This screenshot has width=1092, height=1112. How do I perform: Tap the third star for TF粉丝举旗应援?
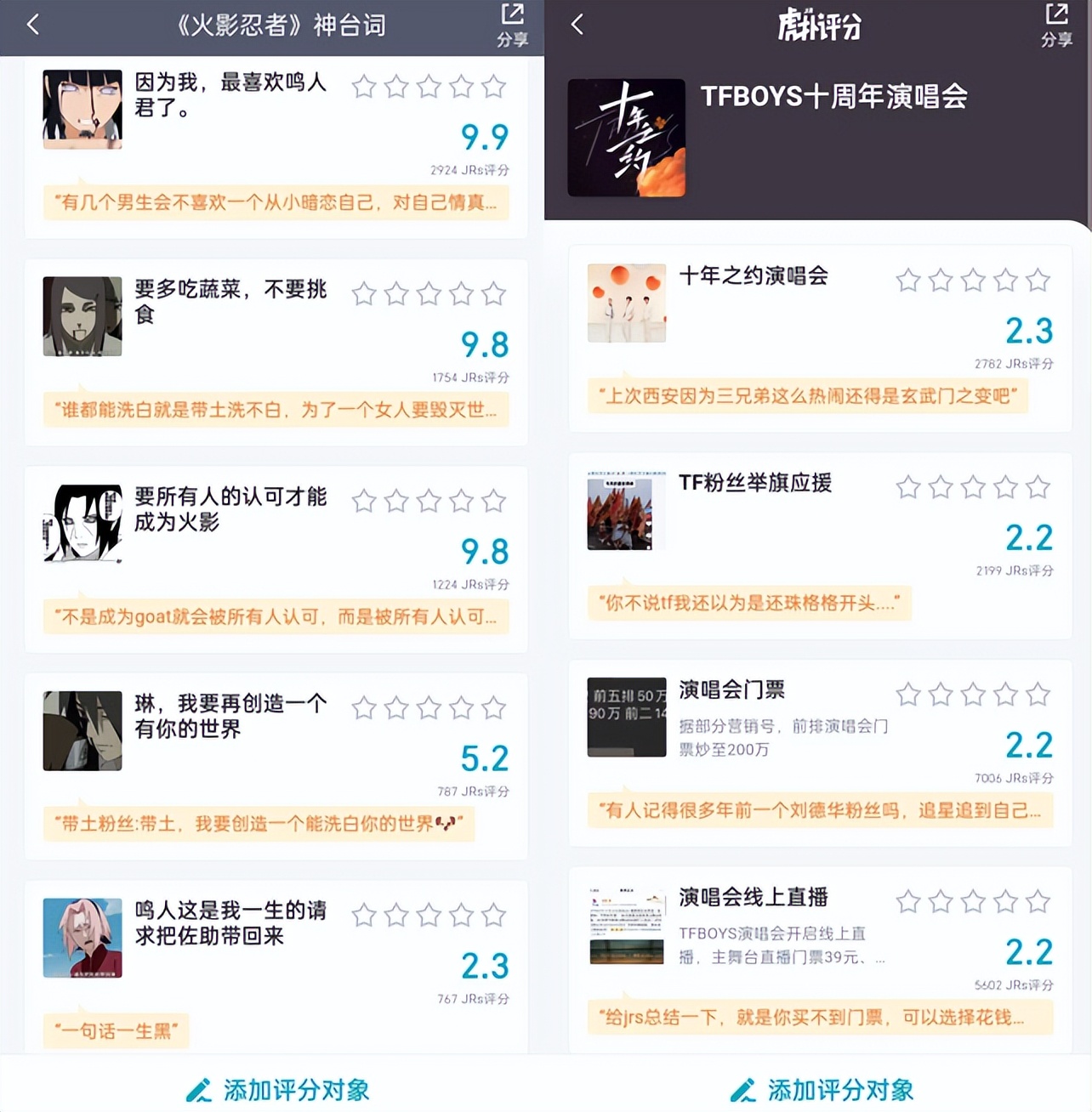pyautogui.click(x=972, y=487)
